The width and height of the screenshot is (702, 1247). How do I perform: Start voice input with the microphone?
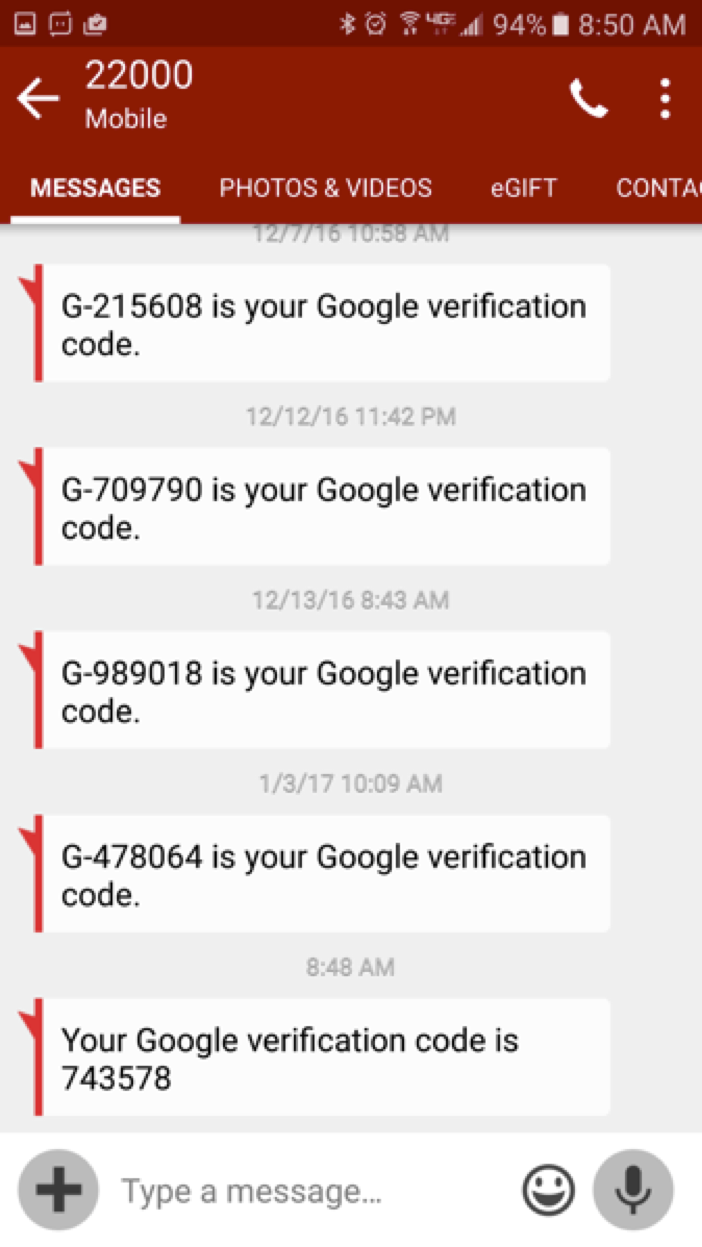(x=633, y=1190)
